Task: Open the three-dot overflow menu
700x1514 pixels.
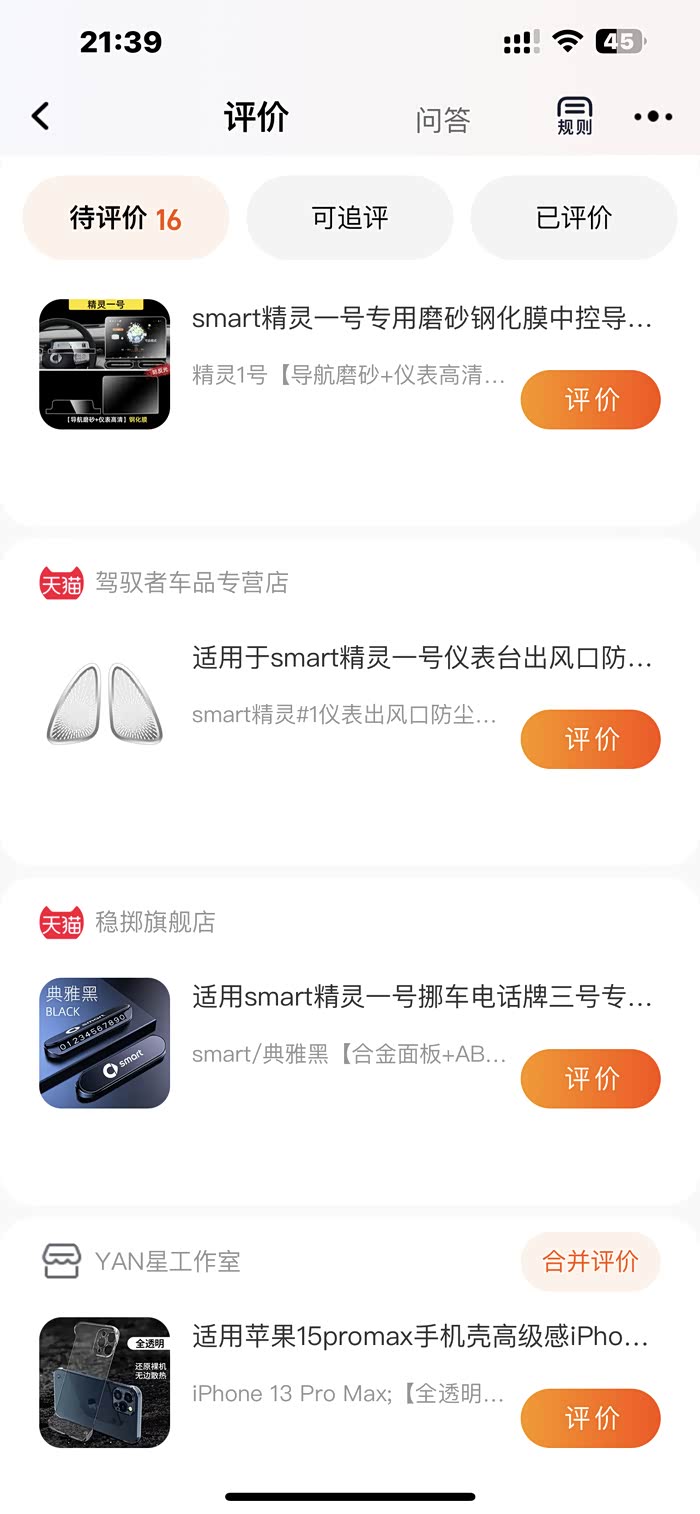Action: click(x=653, y=117)
